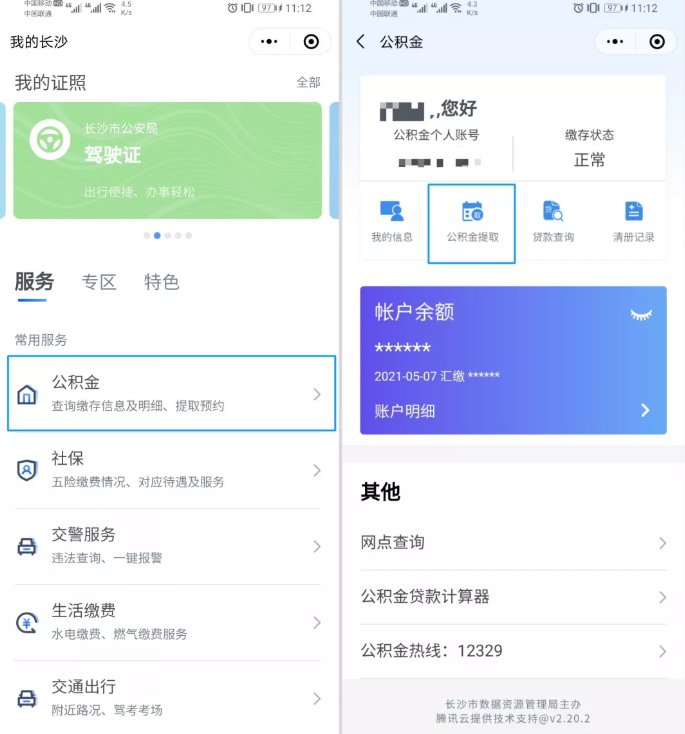Start 公积金提取
The width and height of the screenshot is (685, 734).
pyautogui.click(x=472, y=222)
